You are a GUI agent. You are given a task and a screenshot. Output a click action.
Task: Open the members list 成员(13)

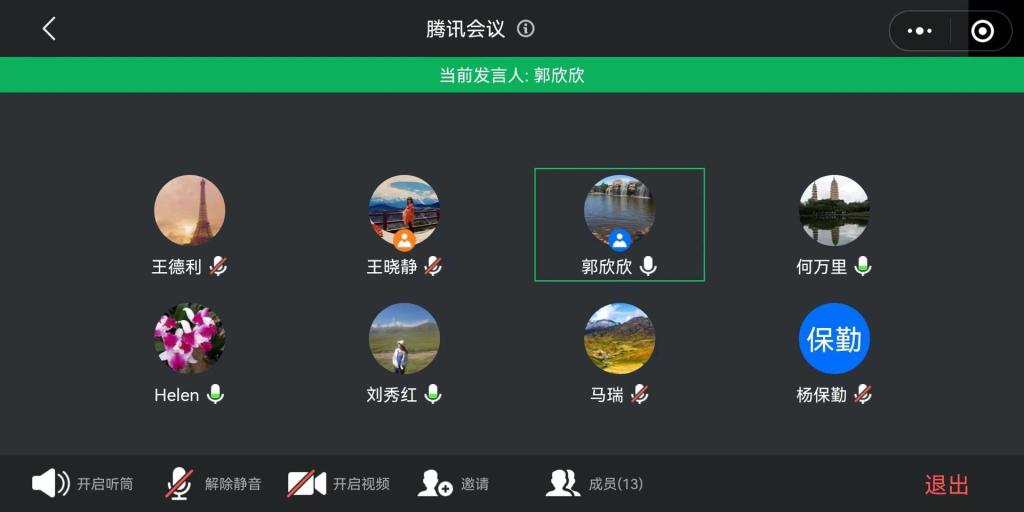[594, 484]
